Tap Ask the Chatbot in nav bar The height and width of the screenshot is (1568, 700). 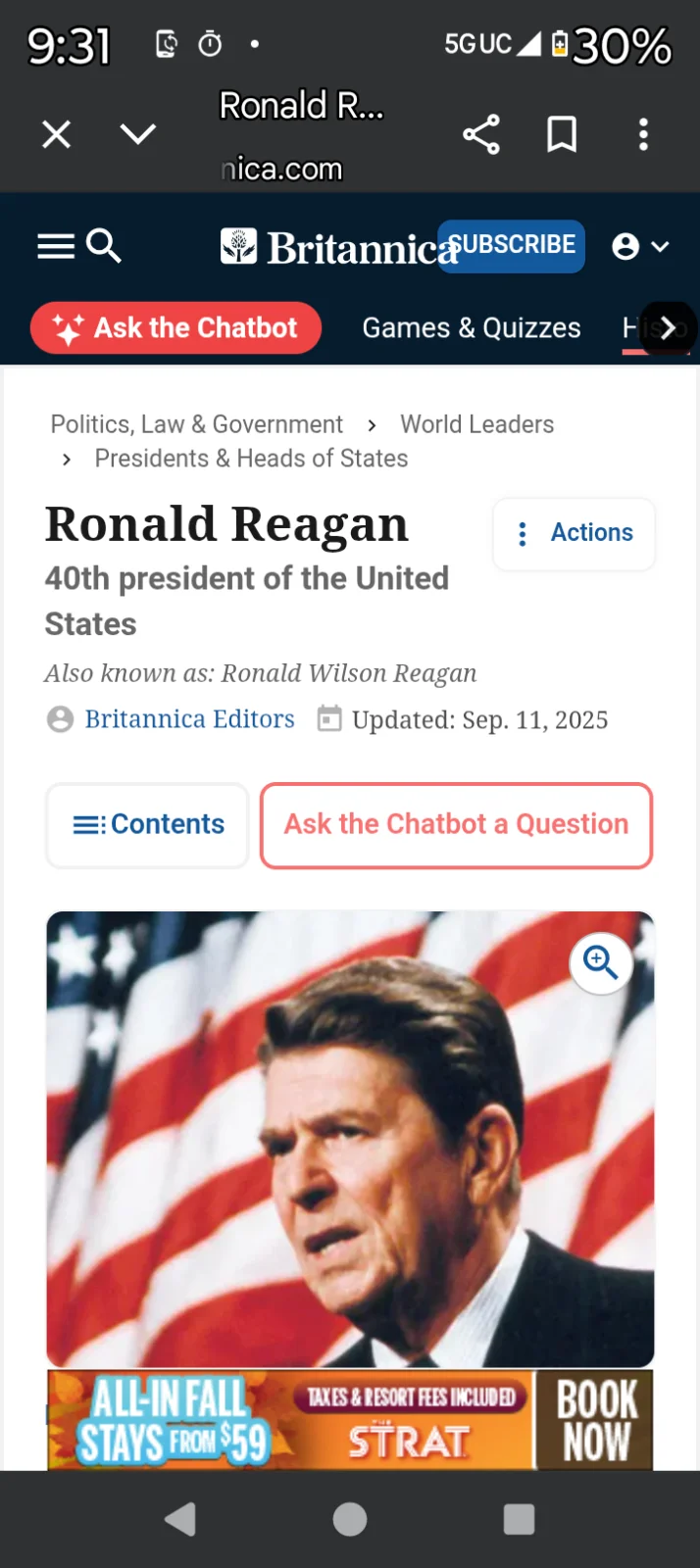pyautogui.click(x=176, y=328)
